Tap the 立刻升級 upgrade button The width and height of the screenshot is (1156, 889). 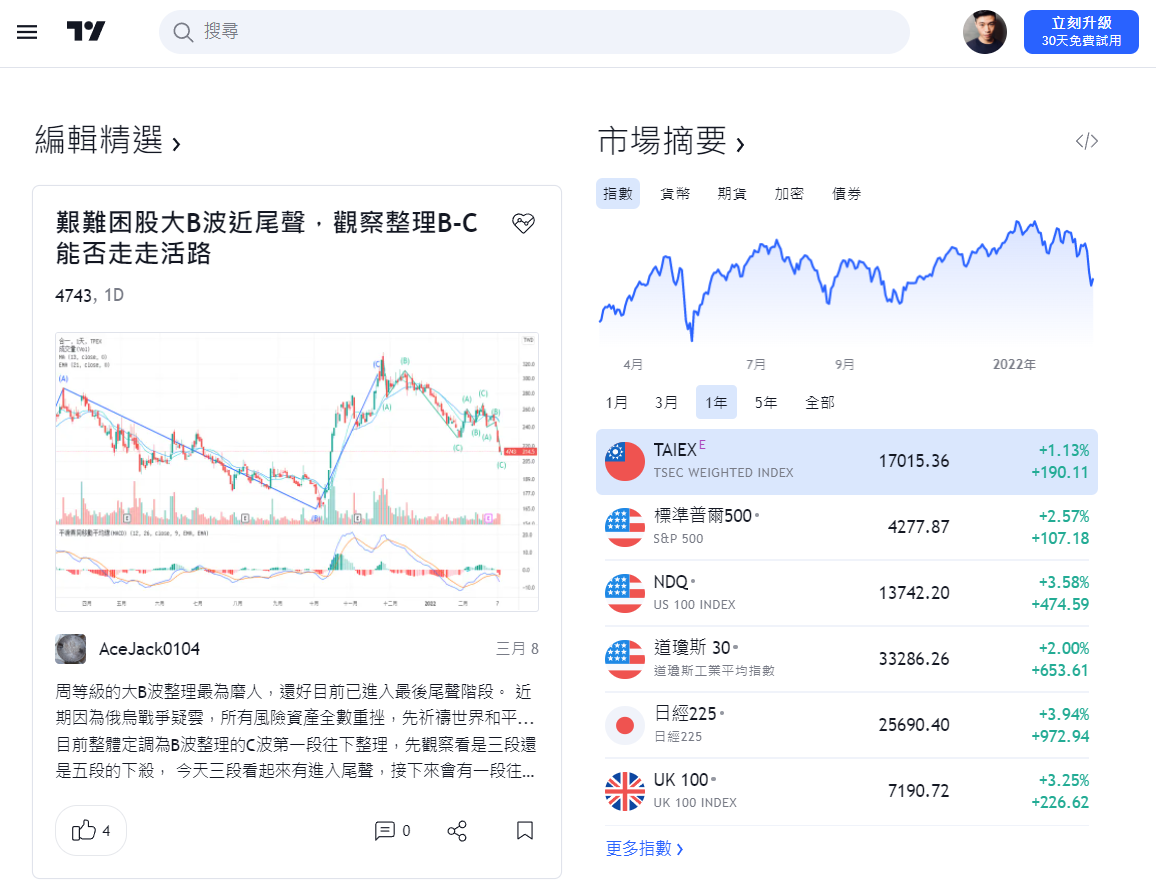pyautogui.click(x=1080, y=32)
